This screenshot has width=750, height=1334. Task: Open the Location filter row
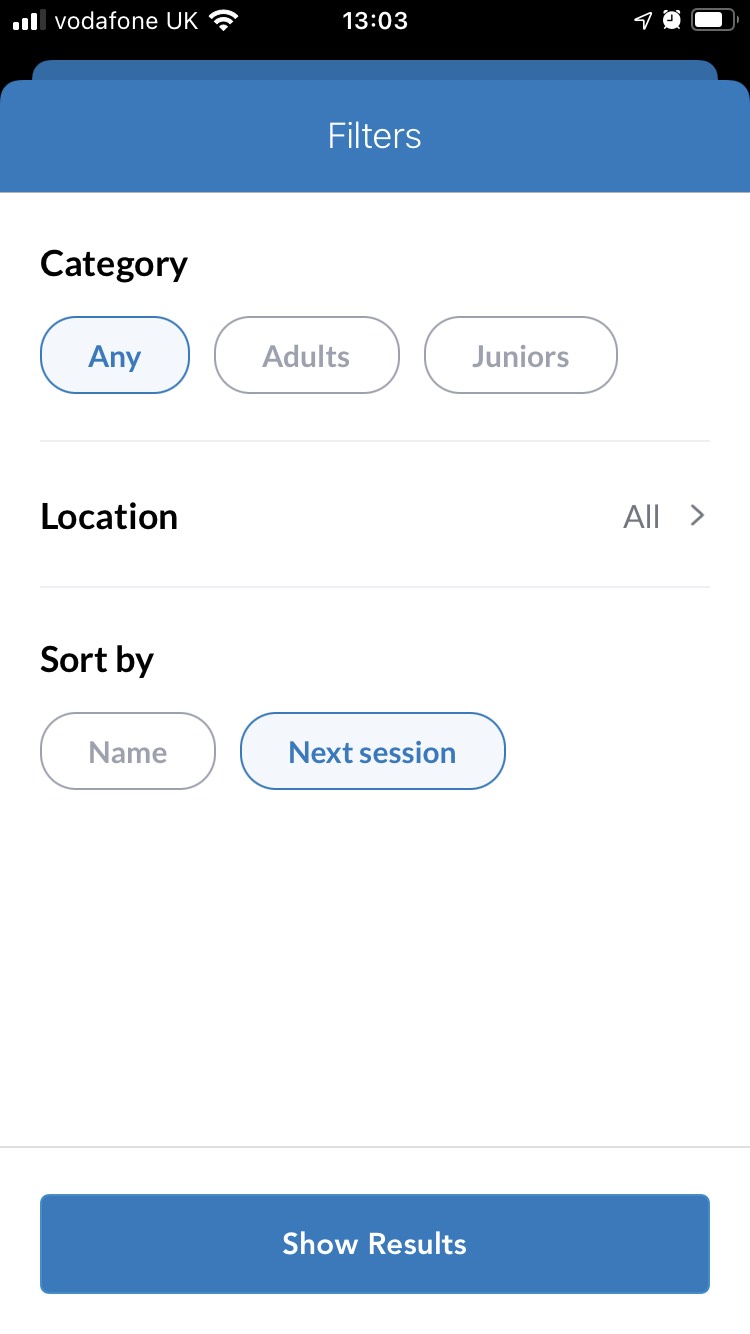374,516
